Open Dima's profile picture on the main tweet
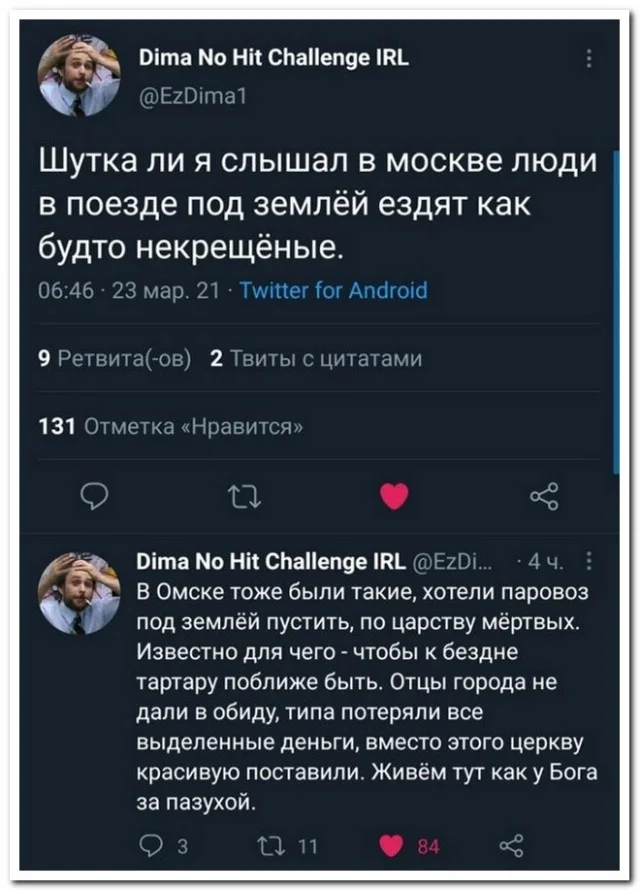This screenshot has width=640, height=891. pyautogui.click(x=78, y=75)
